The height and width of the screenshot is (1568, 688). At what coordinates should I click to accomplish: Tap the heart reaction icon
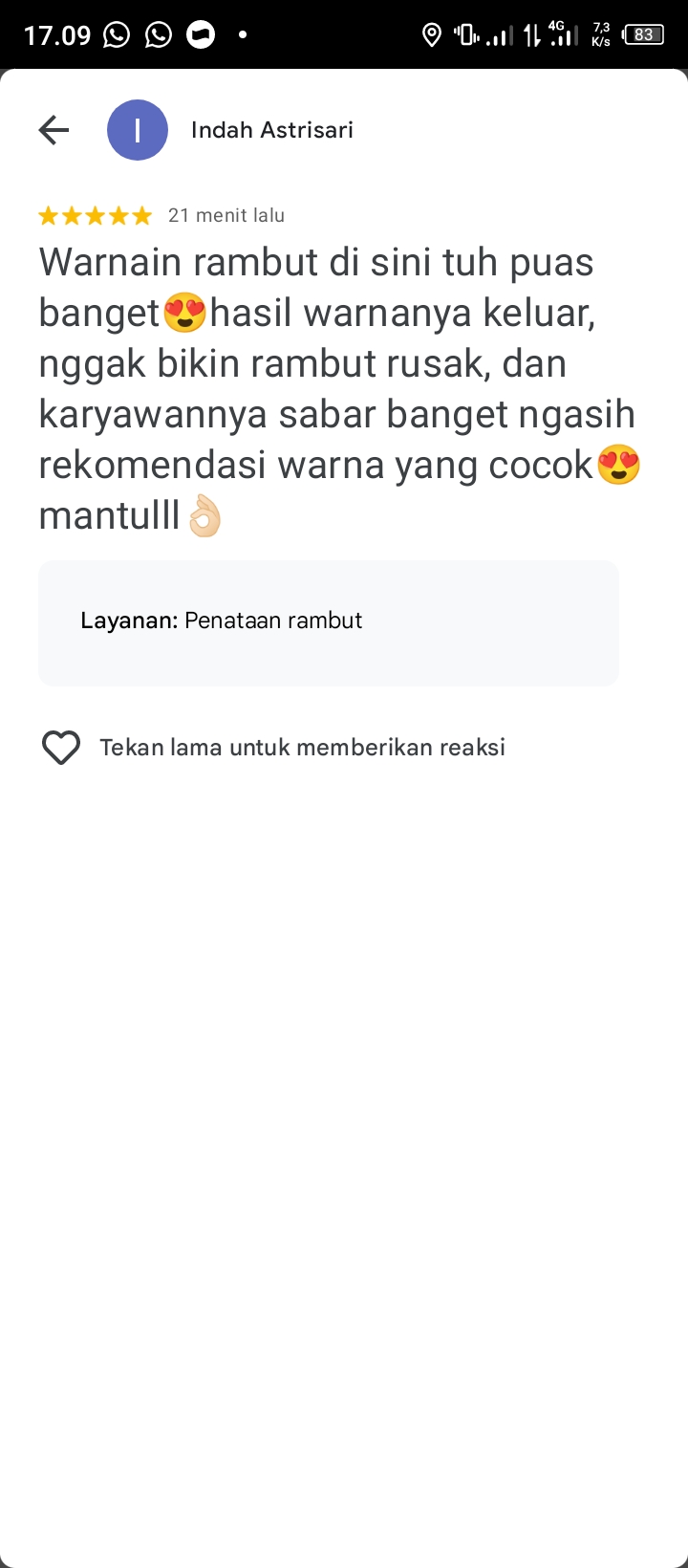point(61,748)
